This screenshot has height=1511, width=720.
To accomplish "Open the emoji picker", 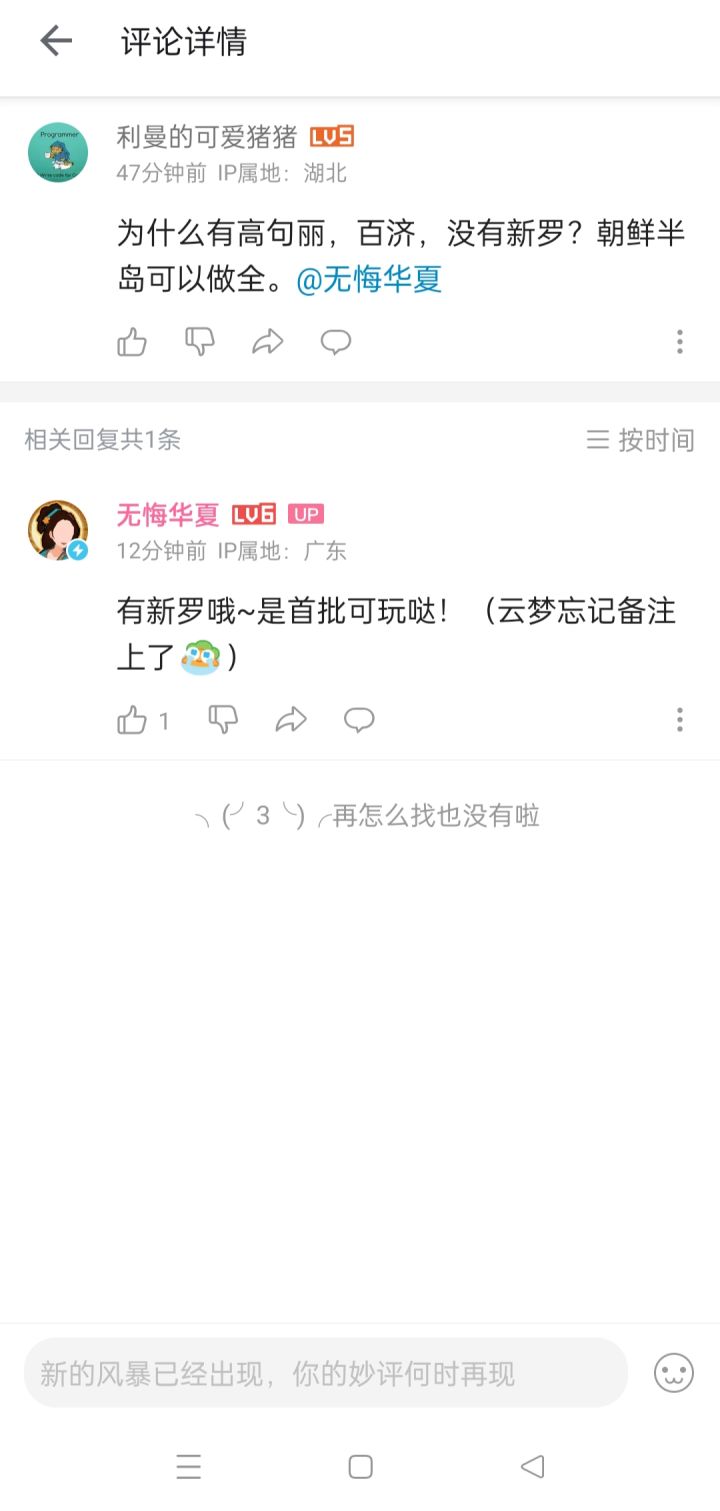I will point(674,1373).
